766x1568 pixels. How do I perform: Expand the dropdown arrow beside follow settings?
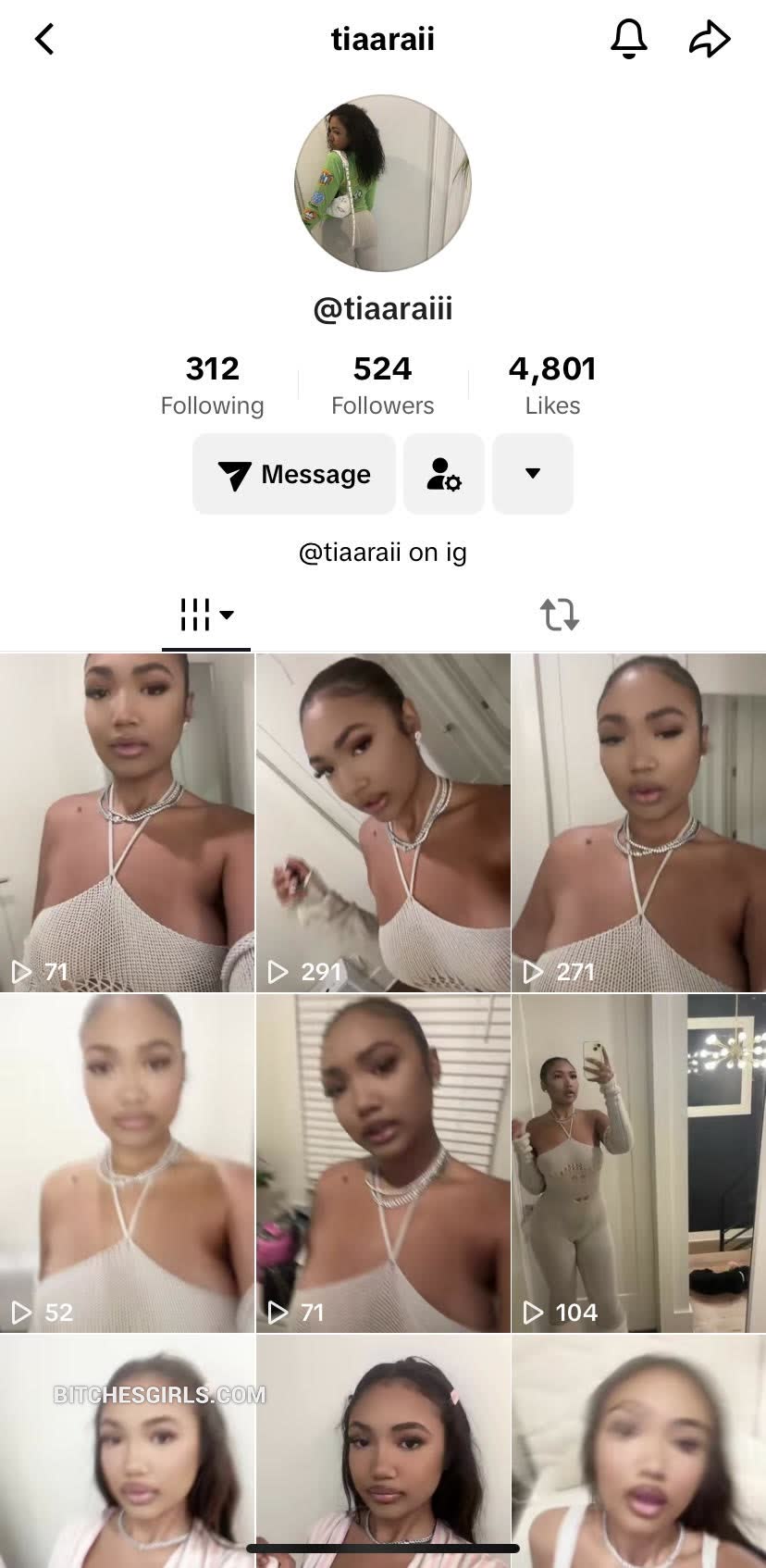click(x=532, y=474)
